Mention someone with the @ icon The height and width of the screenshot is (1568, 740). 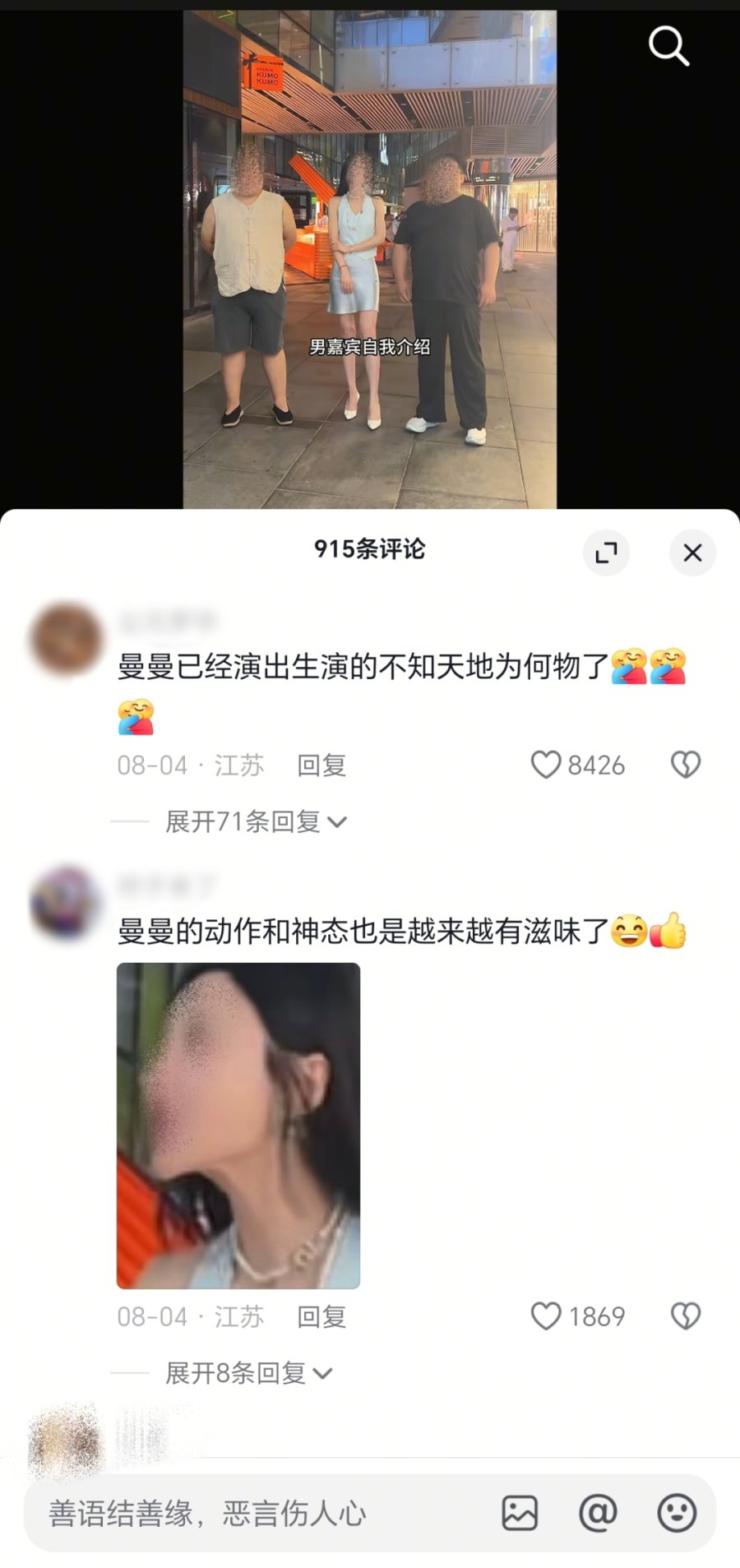point(598,1513)
